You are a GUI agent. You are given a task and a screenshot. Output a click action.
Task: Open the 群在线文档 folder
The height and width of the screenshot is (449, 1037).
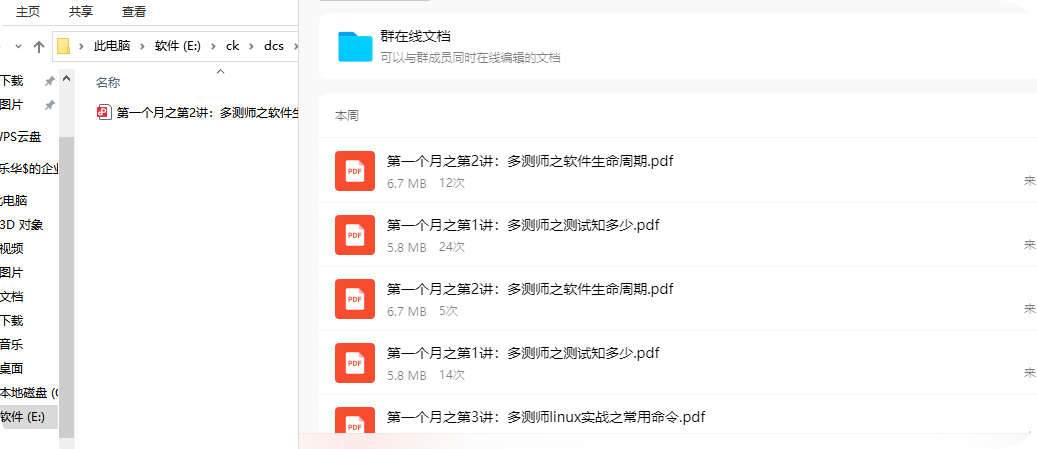421,36
